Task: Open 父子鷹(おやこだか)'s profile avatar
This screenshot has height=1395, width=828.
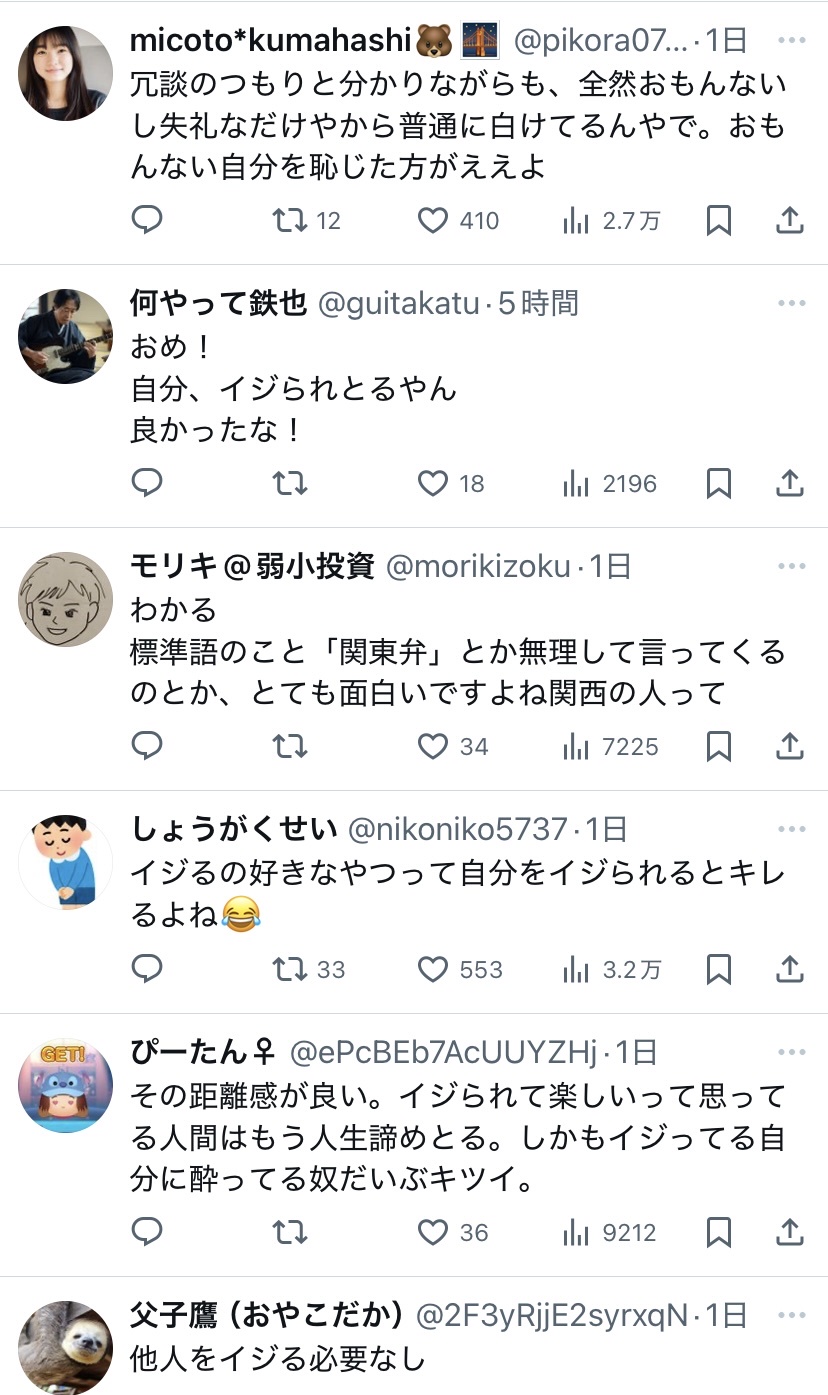Action: coord(65,1345)
